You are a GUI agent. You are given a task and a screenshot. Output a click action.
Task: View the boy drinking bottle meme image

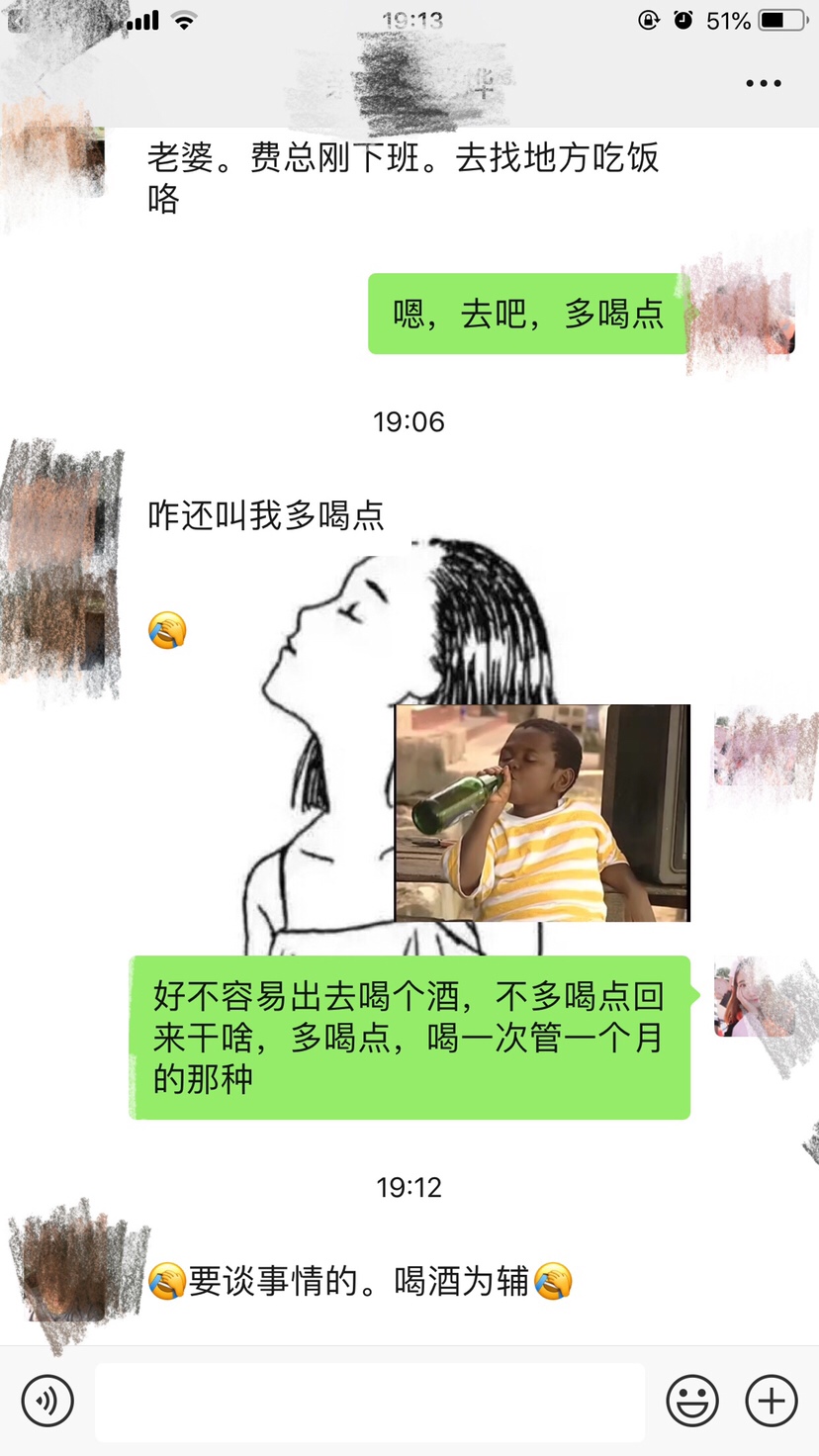pyautogui.click(x=542, y=813)
